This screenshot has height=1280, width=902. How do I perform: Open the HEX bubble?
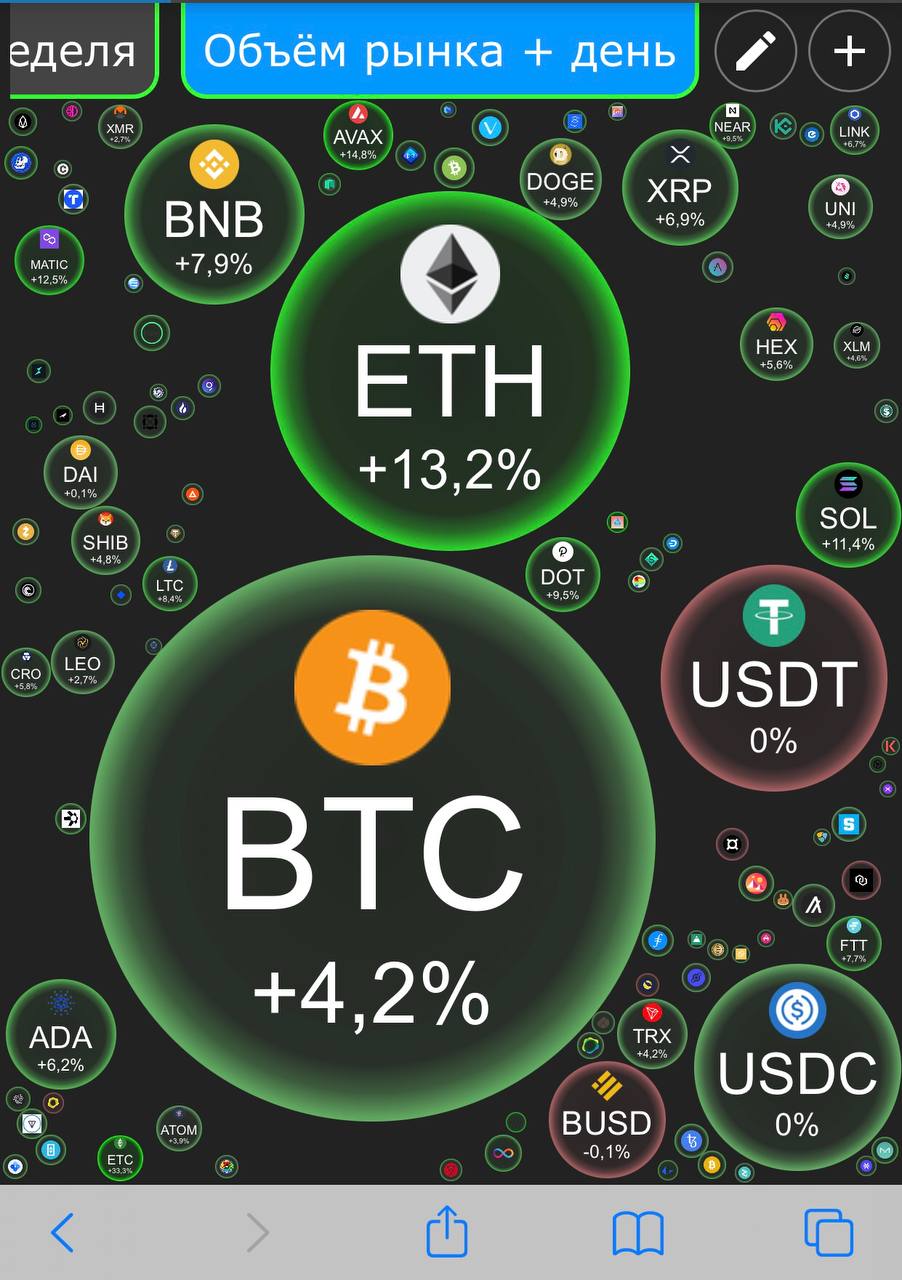point(776,346)
